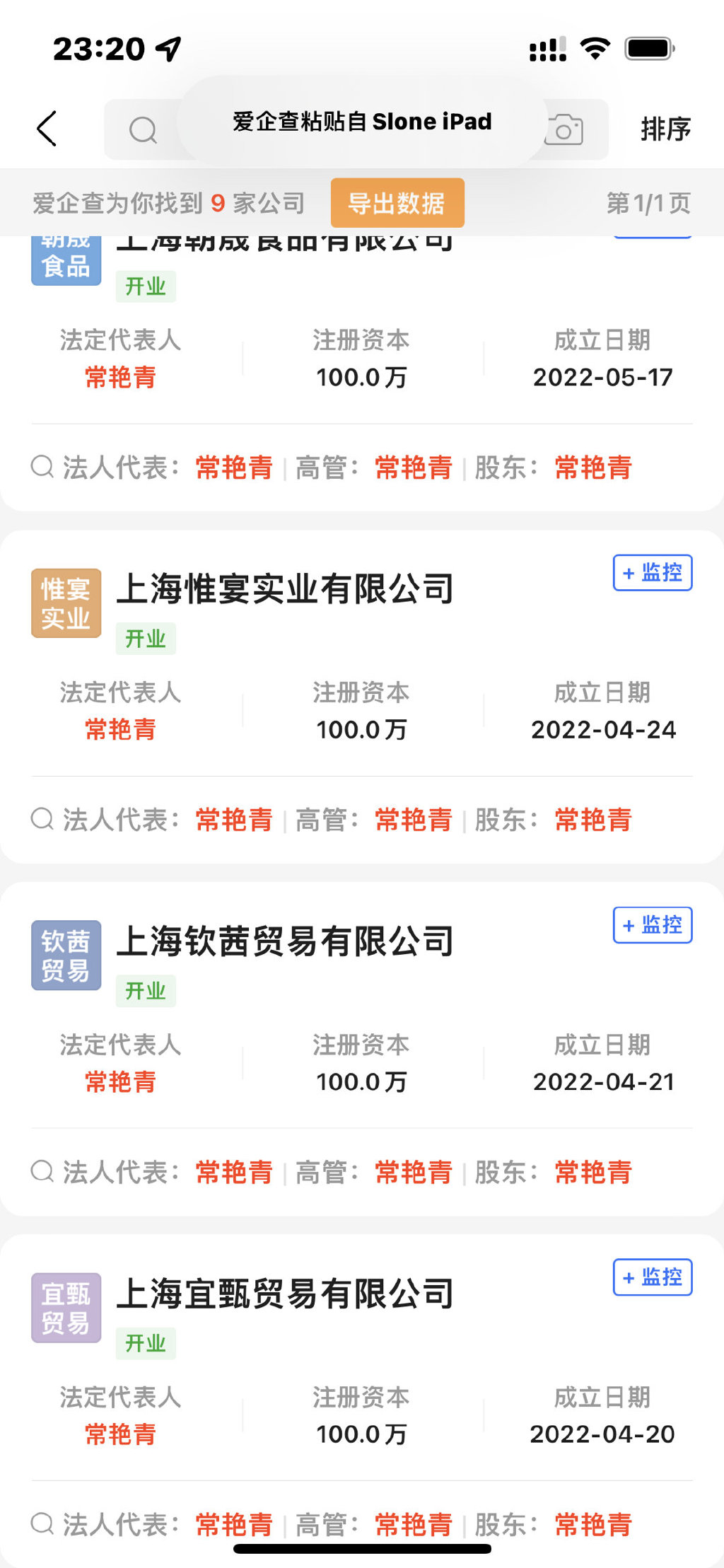View 上海宜甄贸易有限公司 company page
Image resolution: width=724 pixels, height=1568 pixels.
[285, 1294]
